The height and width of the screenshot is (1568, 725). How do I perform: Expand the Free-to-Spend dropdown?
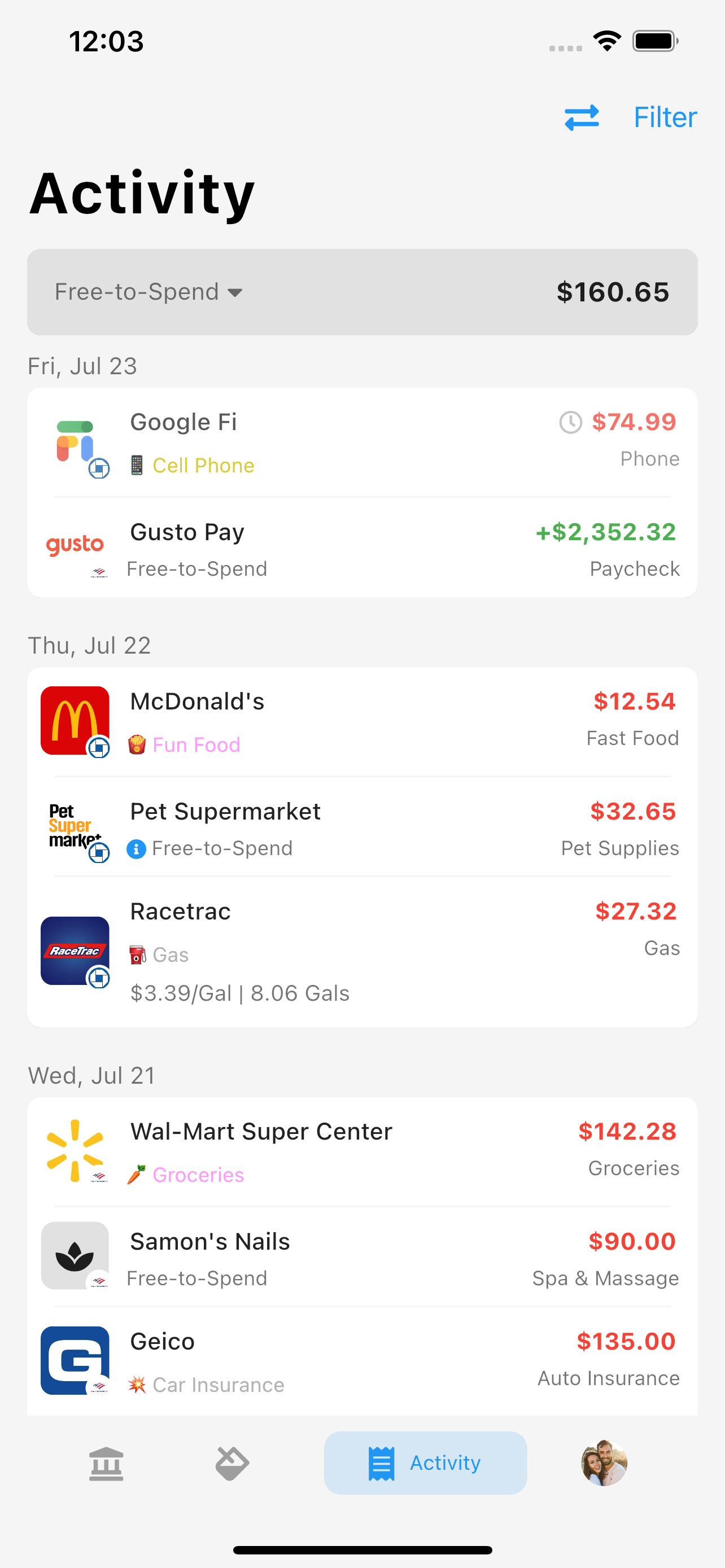coord(149,292)
